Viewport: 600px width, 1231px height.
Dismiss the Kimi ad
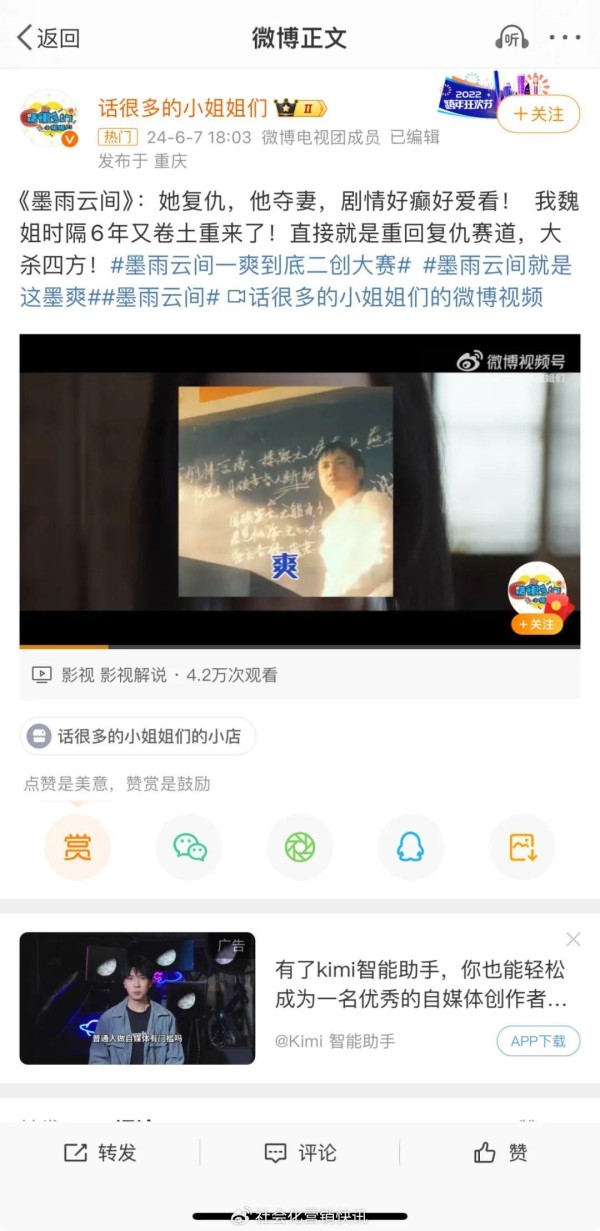pyautogui.click(x=573, y=939)
